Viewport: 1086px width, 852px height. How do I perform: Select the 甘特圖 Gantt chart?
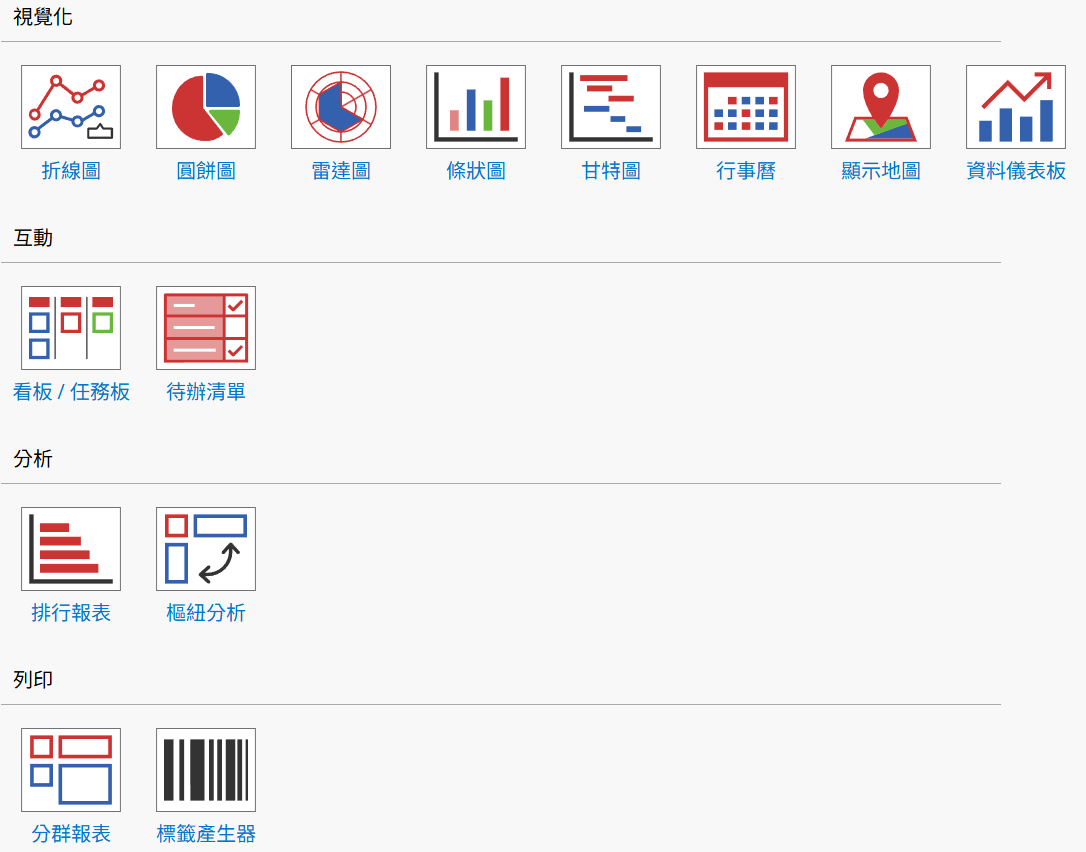pos(611,107)
